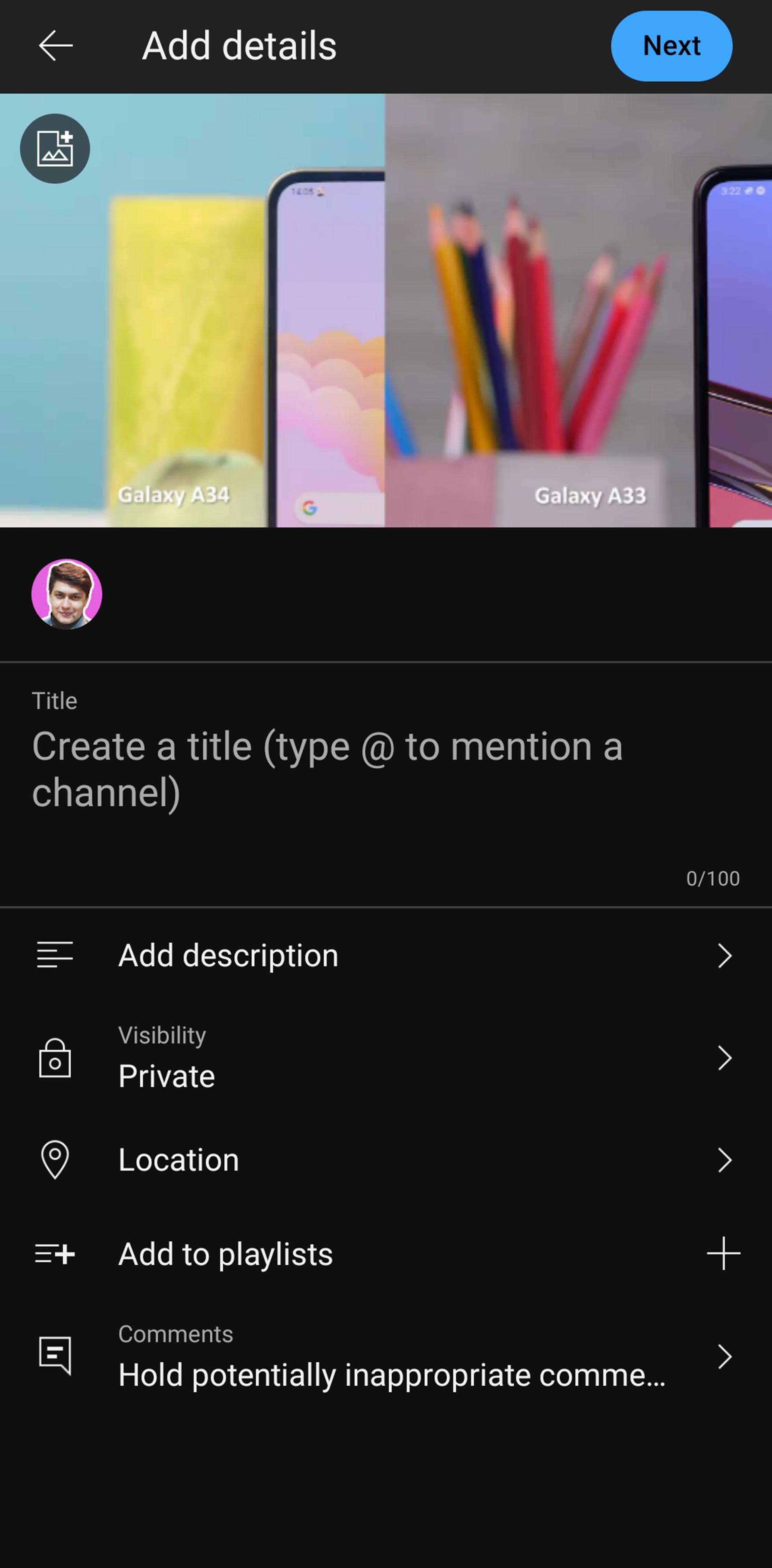Open the Comments settings row
This screenshot has height=1568, width=772.
pos(386,1356)
